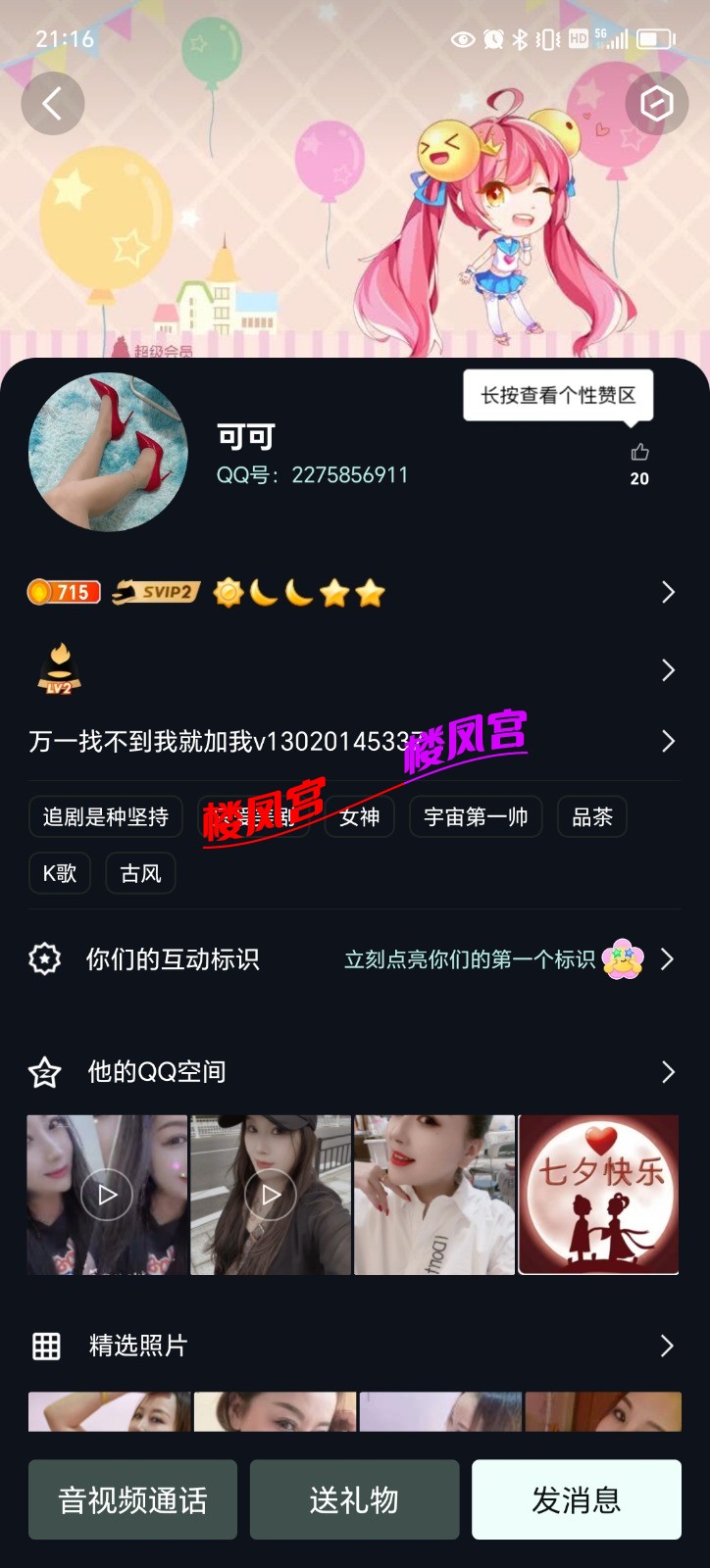
Task: Expand the chevron next to the signature line
Action: pyautogui.click(x=669, y=742)
